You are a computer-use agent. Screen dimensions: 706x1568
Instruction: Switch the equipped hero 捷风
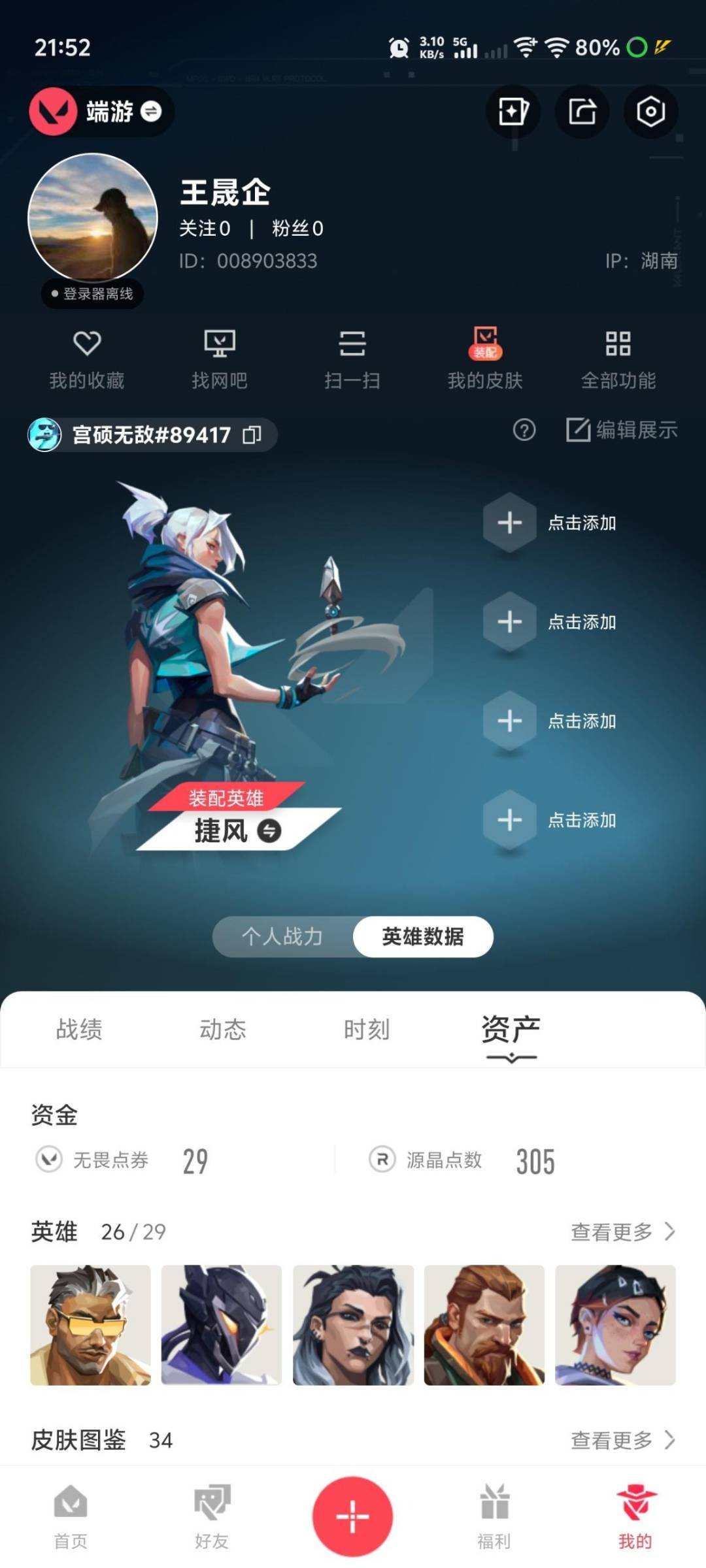pos(269,831)
